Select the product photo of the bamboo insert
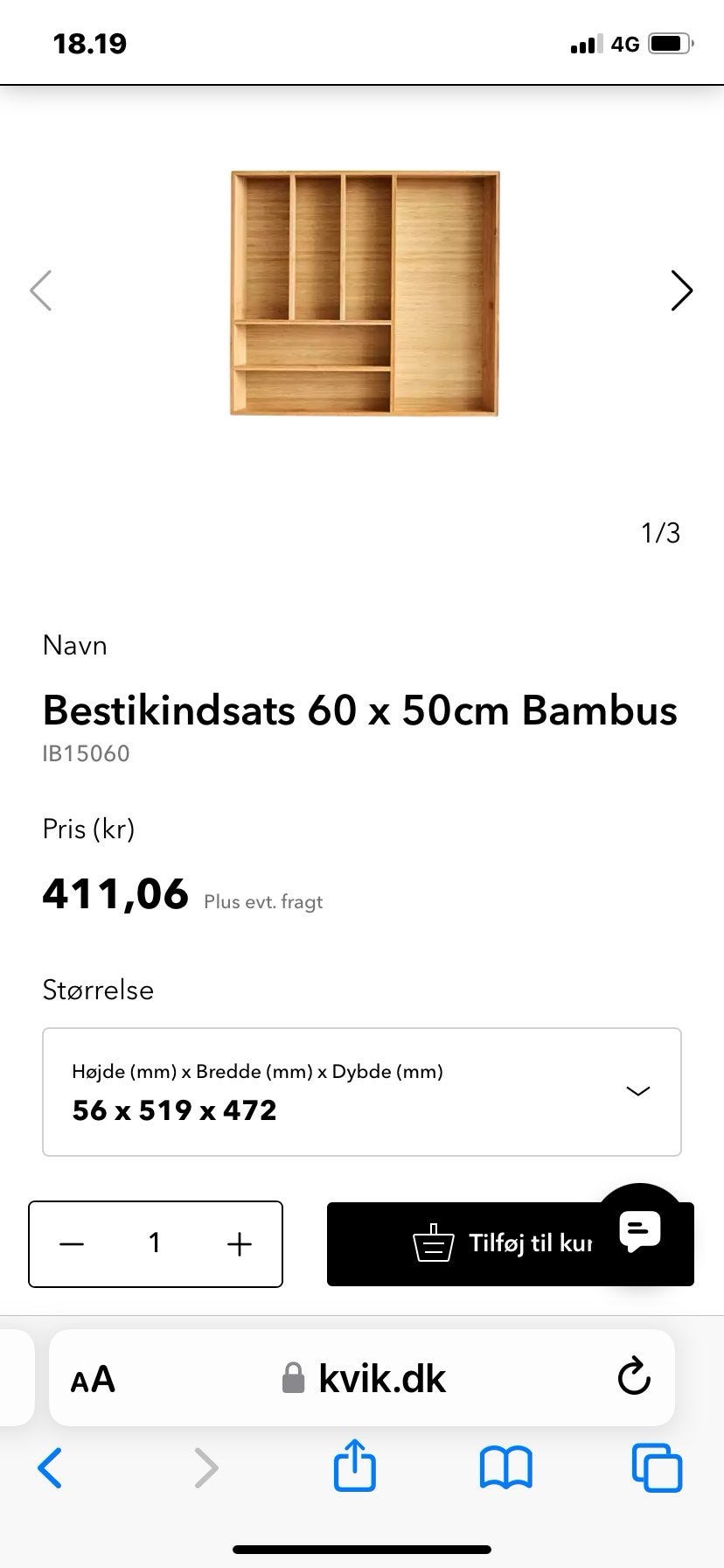 pos(362,293)
